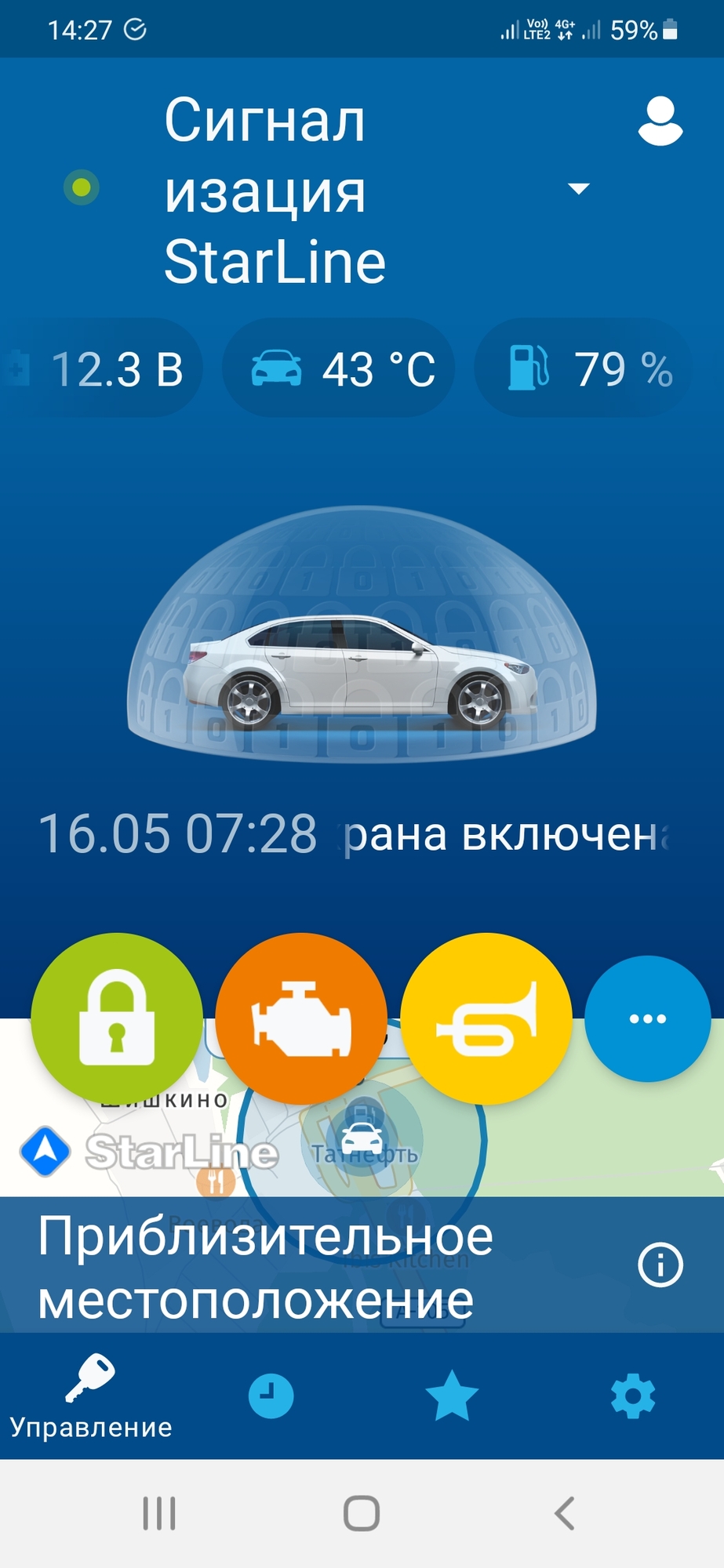
Task: Open the Управление tab
Action: [x=90, y=1397]
